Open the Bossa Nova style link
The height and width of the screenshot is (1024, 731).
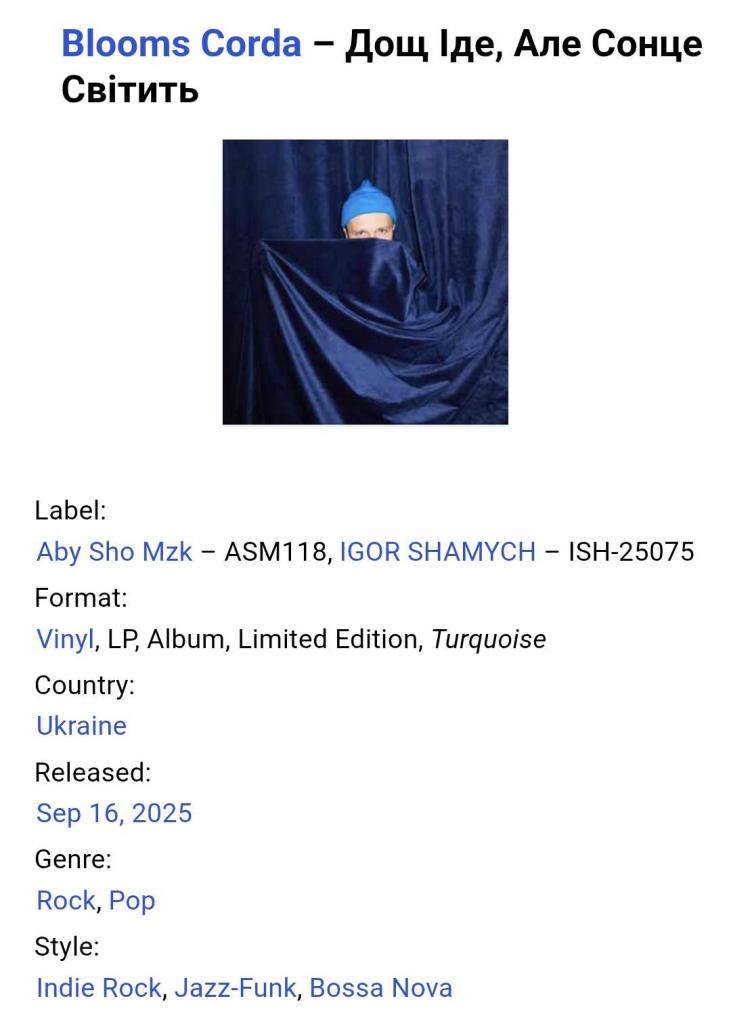(381, 989)
